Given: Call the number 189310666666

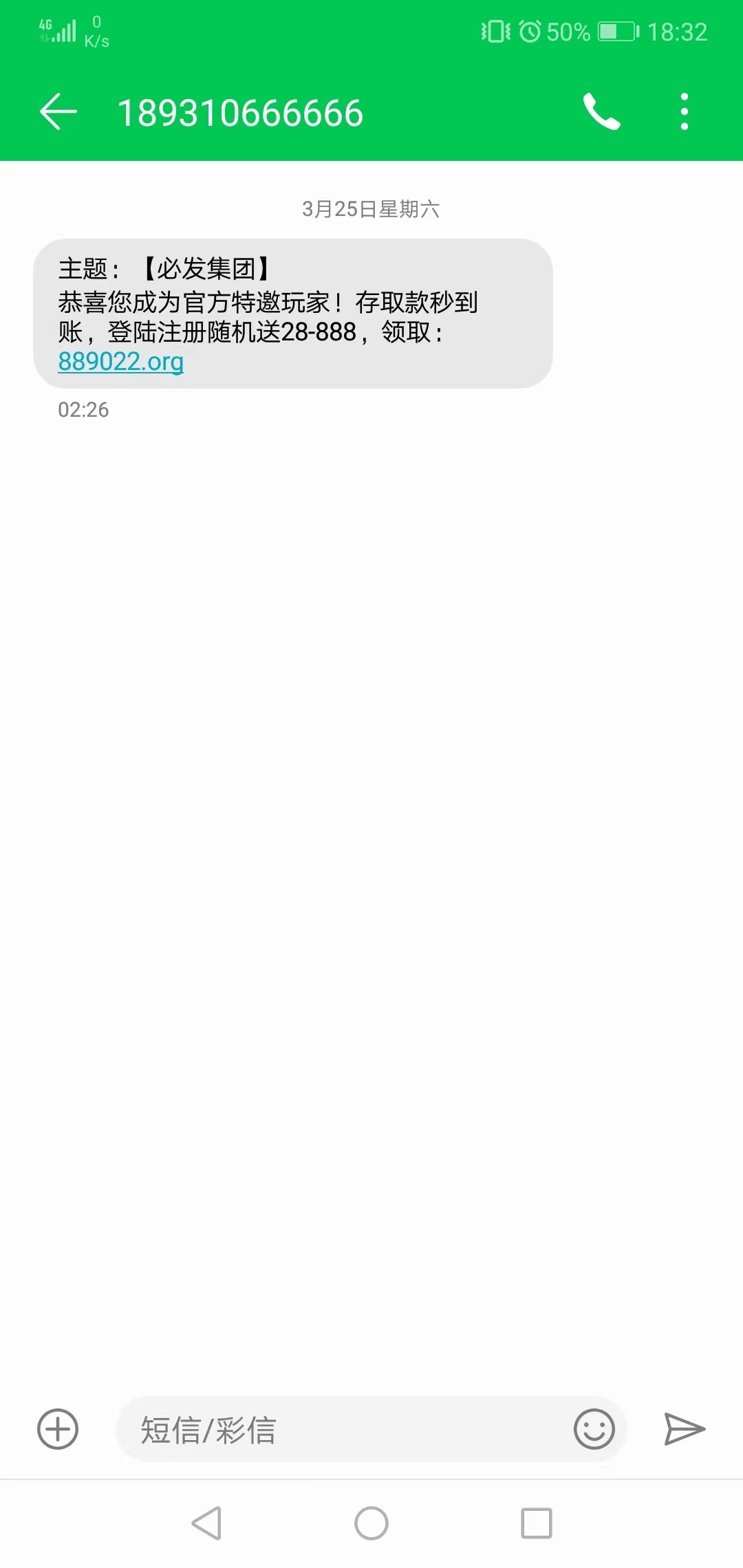Looking at the screenshot, I should tap(601, 112).
